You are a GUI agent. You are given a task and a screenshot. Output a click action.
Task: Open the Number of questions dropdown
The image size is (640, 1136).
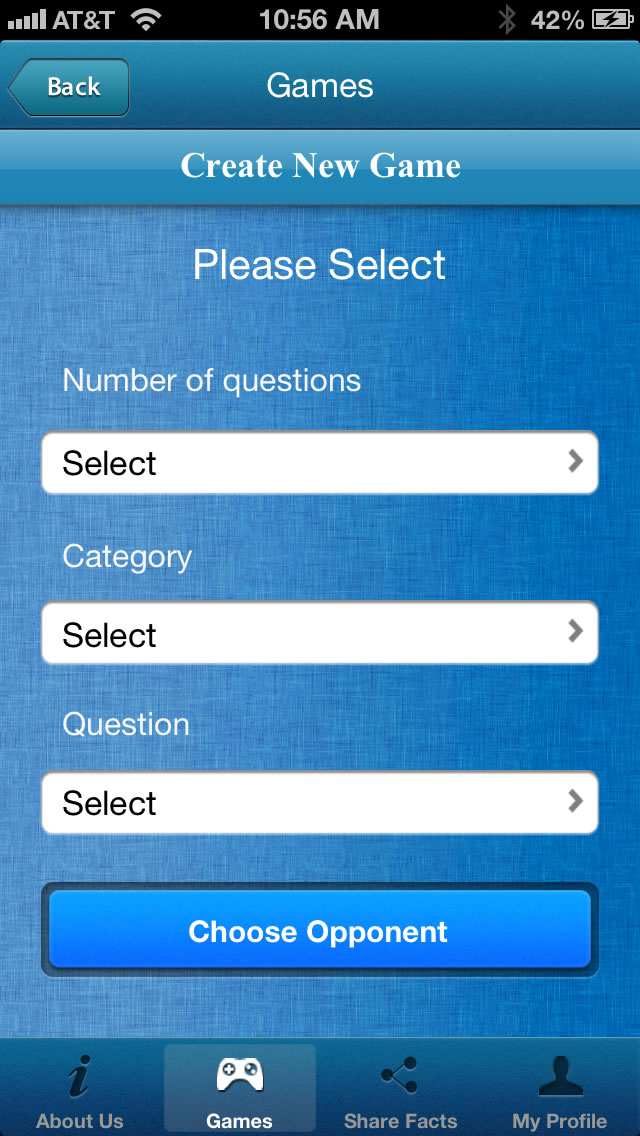click(320, 463)
